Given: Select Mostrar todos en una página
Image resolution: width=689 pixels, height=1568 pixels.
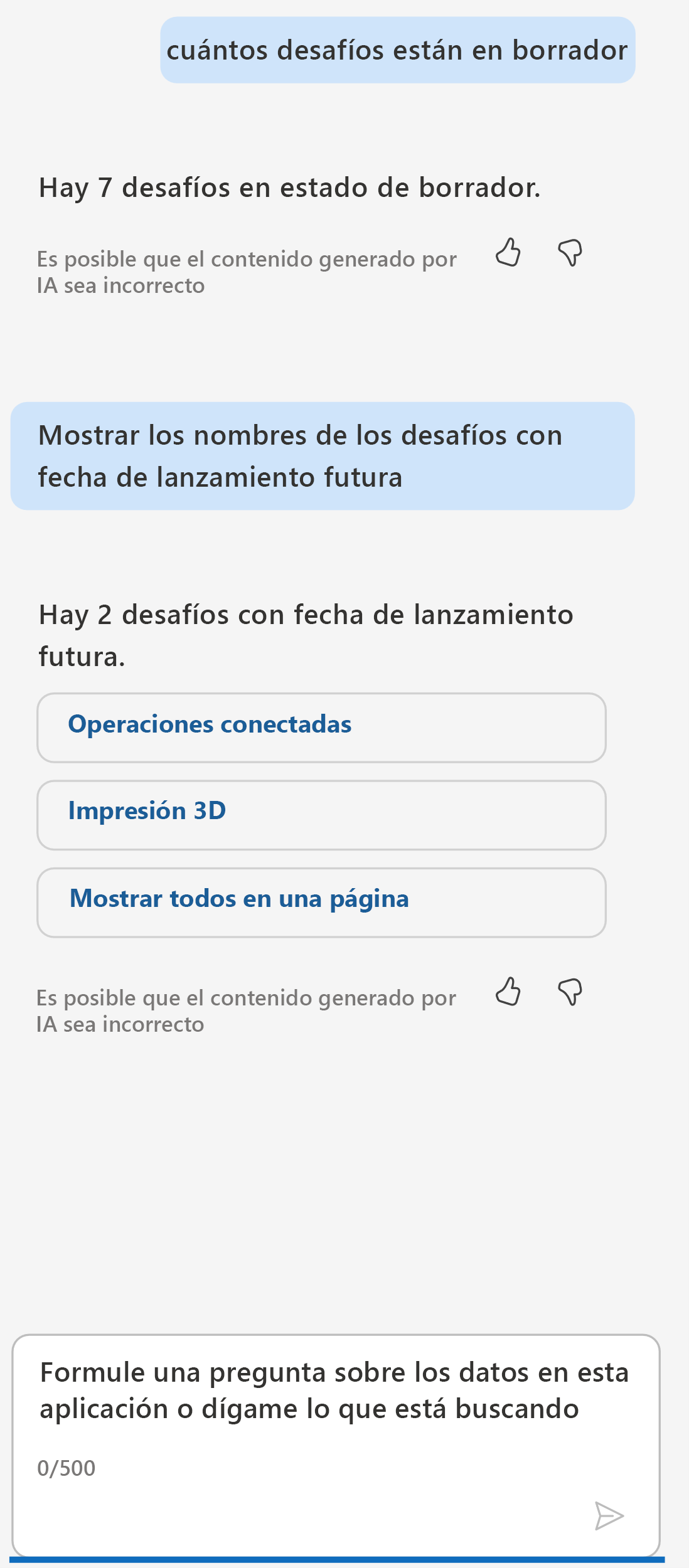Looking at the screenshot, I should coord(321,903).
